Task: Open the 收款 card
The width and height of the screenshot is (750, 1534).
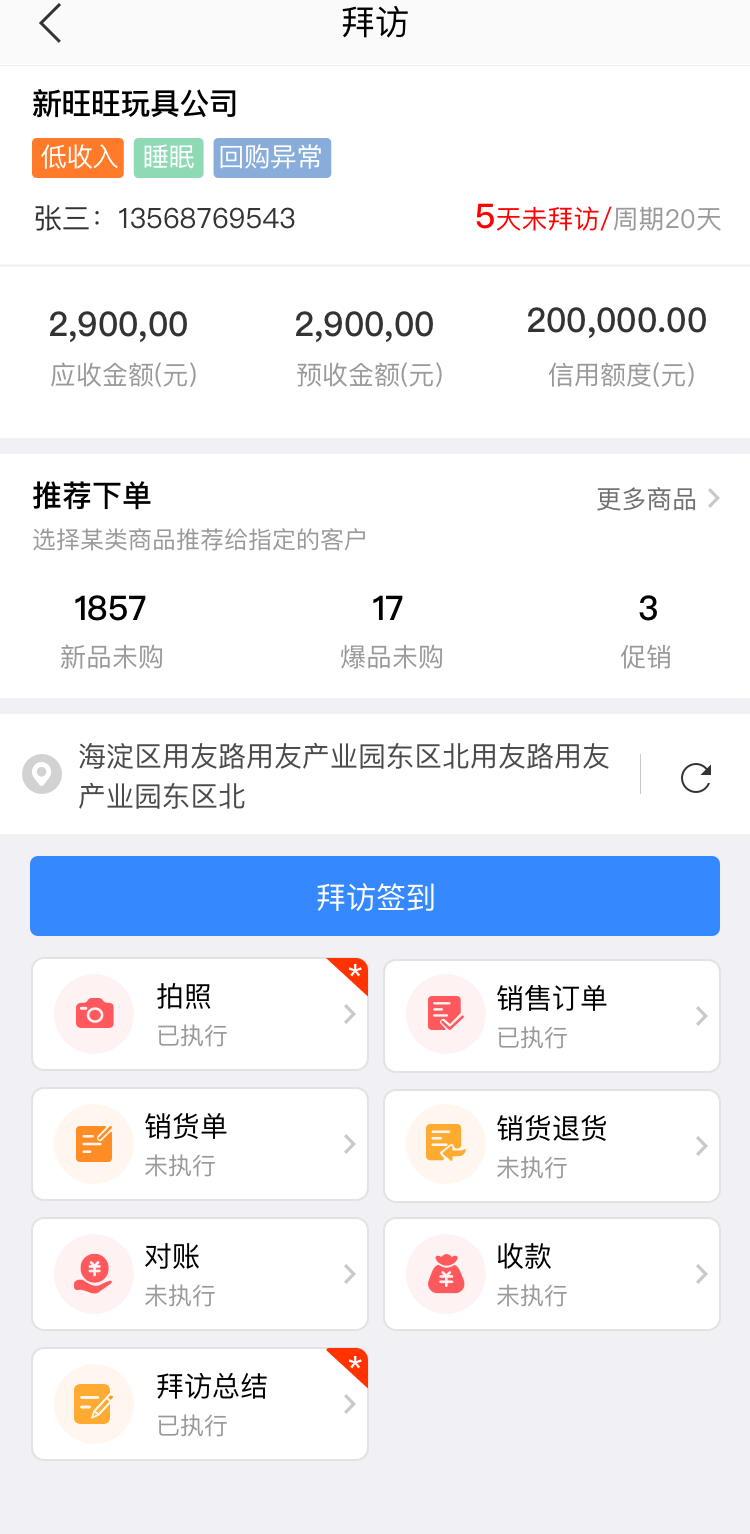Action: [x=552, y=1274]
